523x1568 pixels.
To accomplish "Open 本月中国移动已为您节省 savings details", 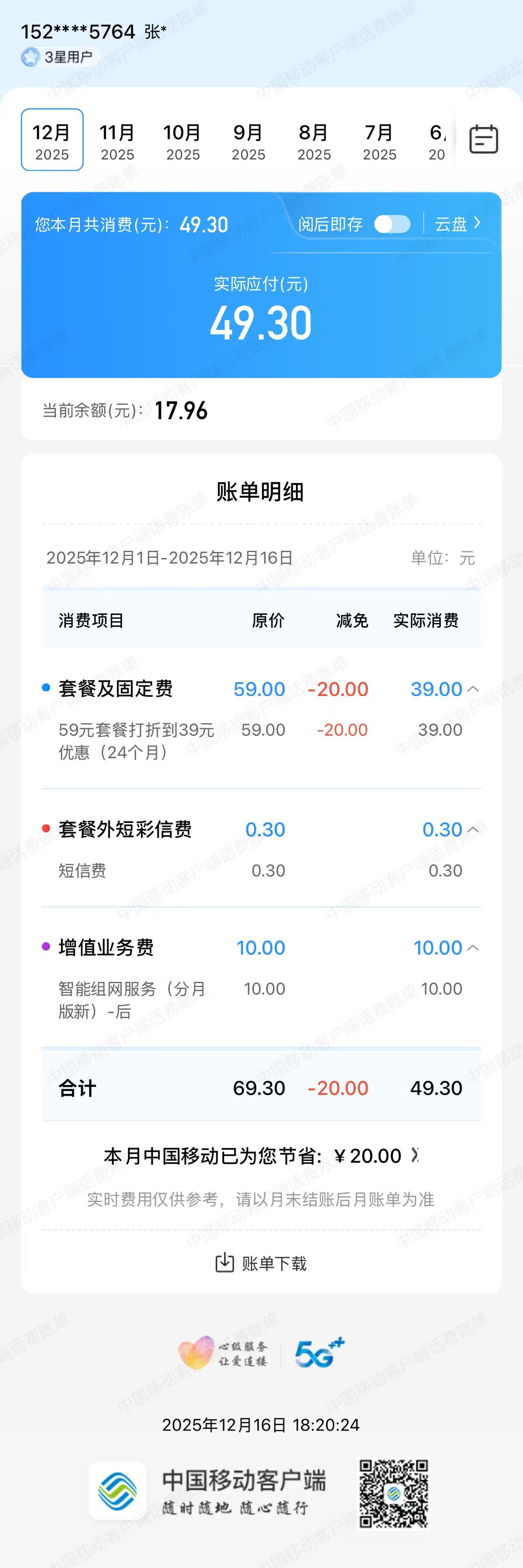I will (x=261, y=1156).
